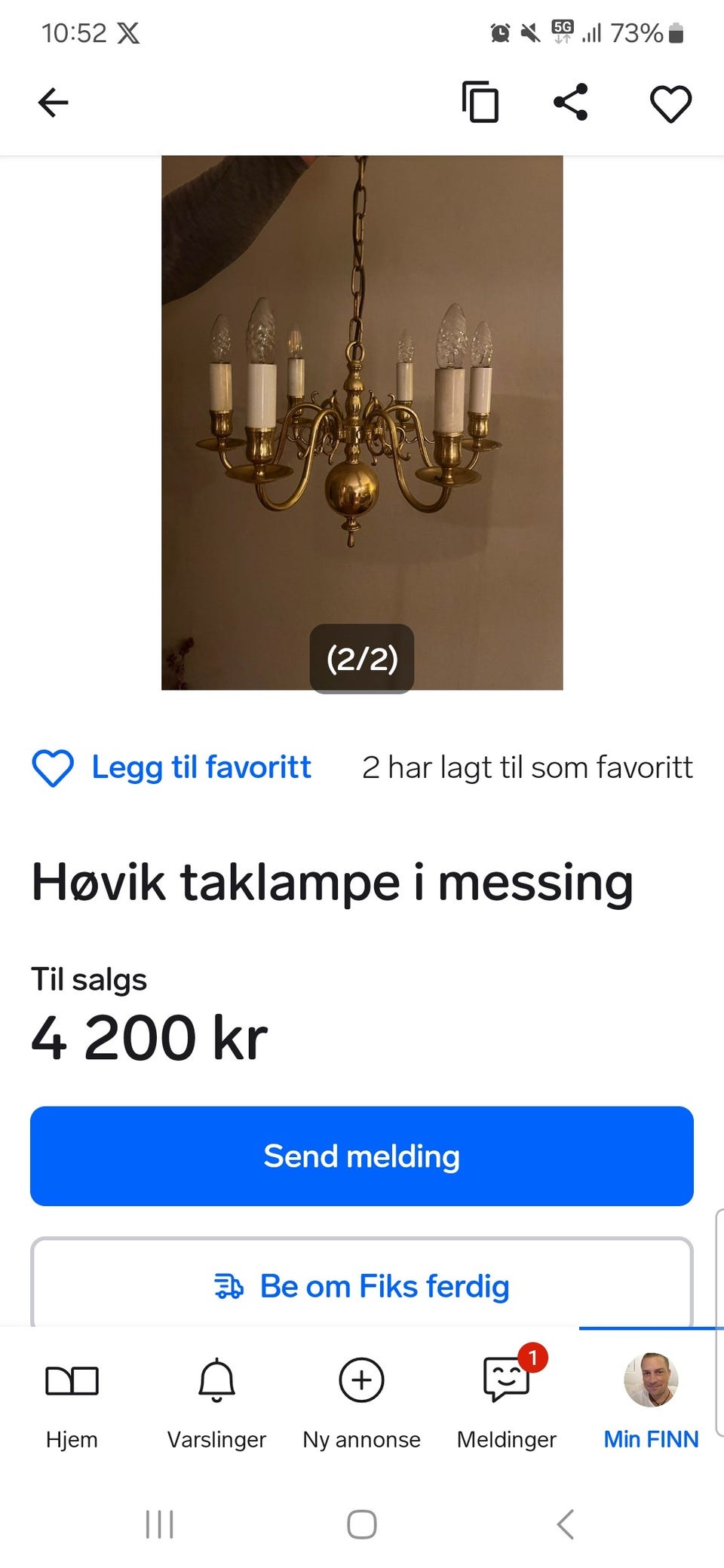Open recent apps via the taskbar lines
This screenshot has height=1568, width=724.
pos(160,1523)
